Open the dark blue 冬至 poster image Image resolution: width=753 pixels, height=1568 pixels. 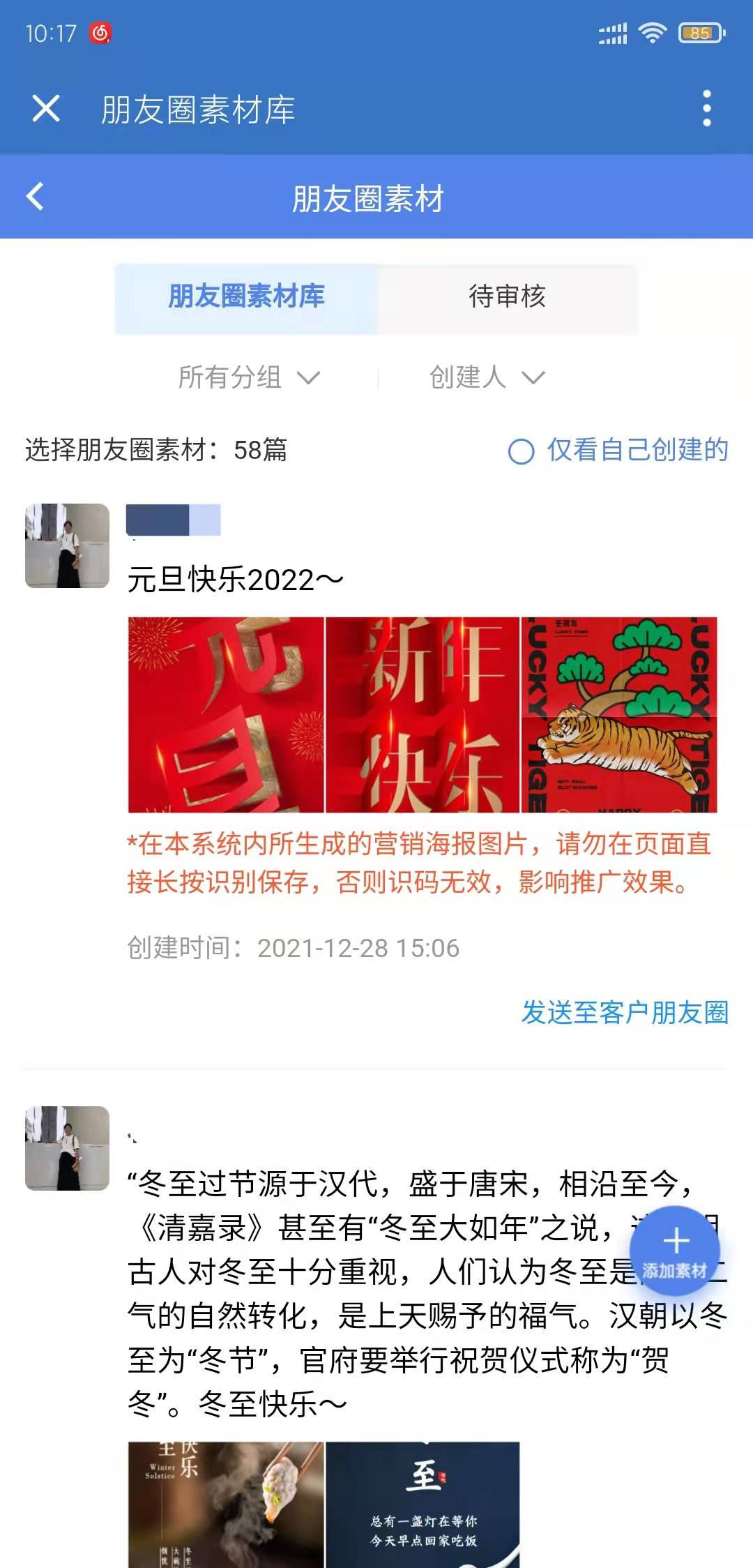(423, 1504)
